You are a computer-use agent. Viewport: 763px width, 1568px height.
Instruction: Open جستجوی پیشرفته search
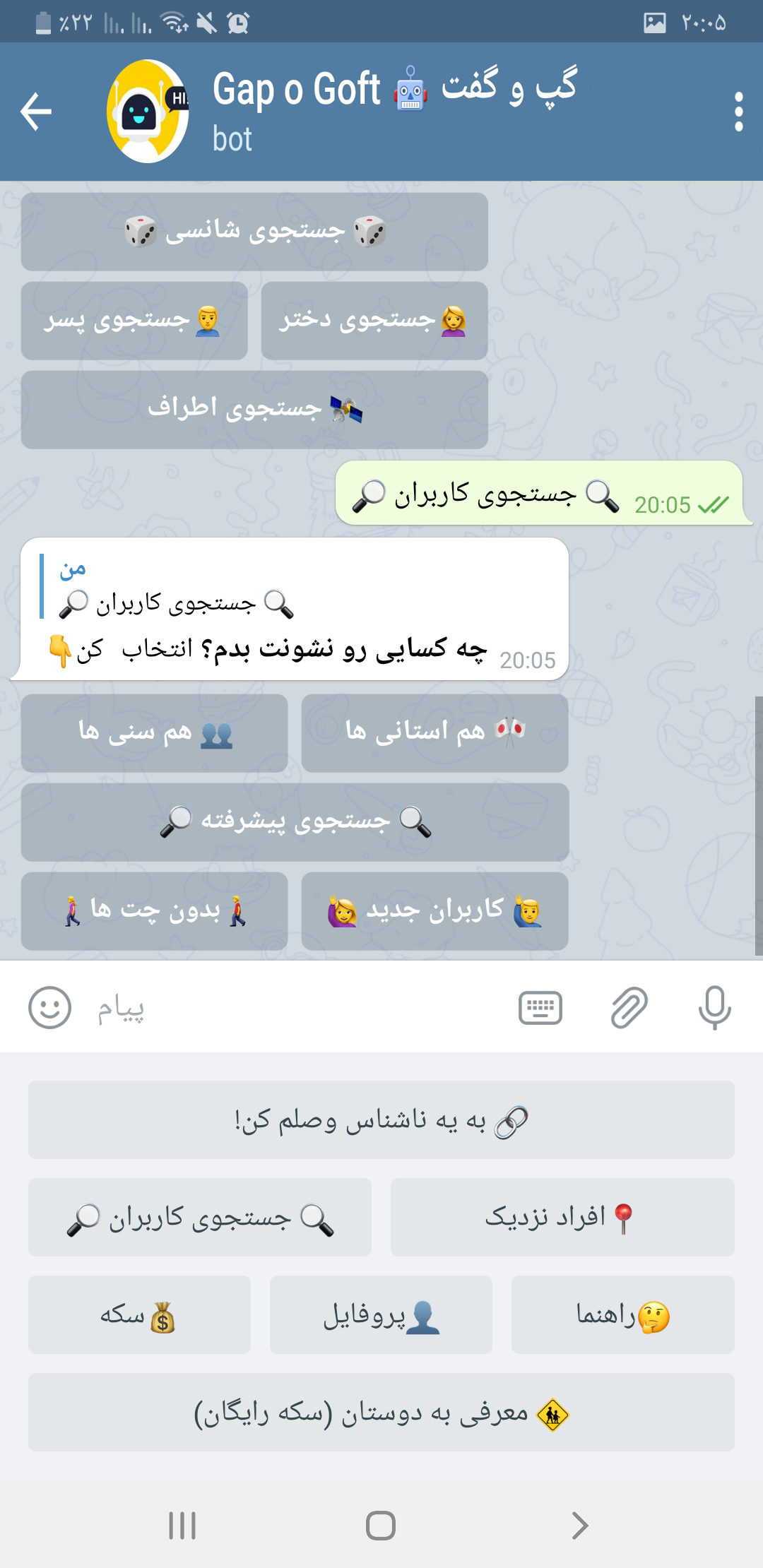295,822
